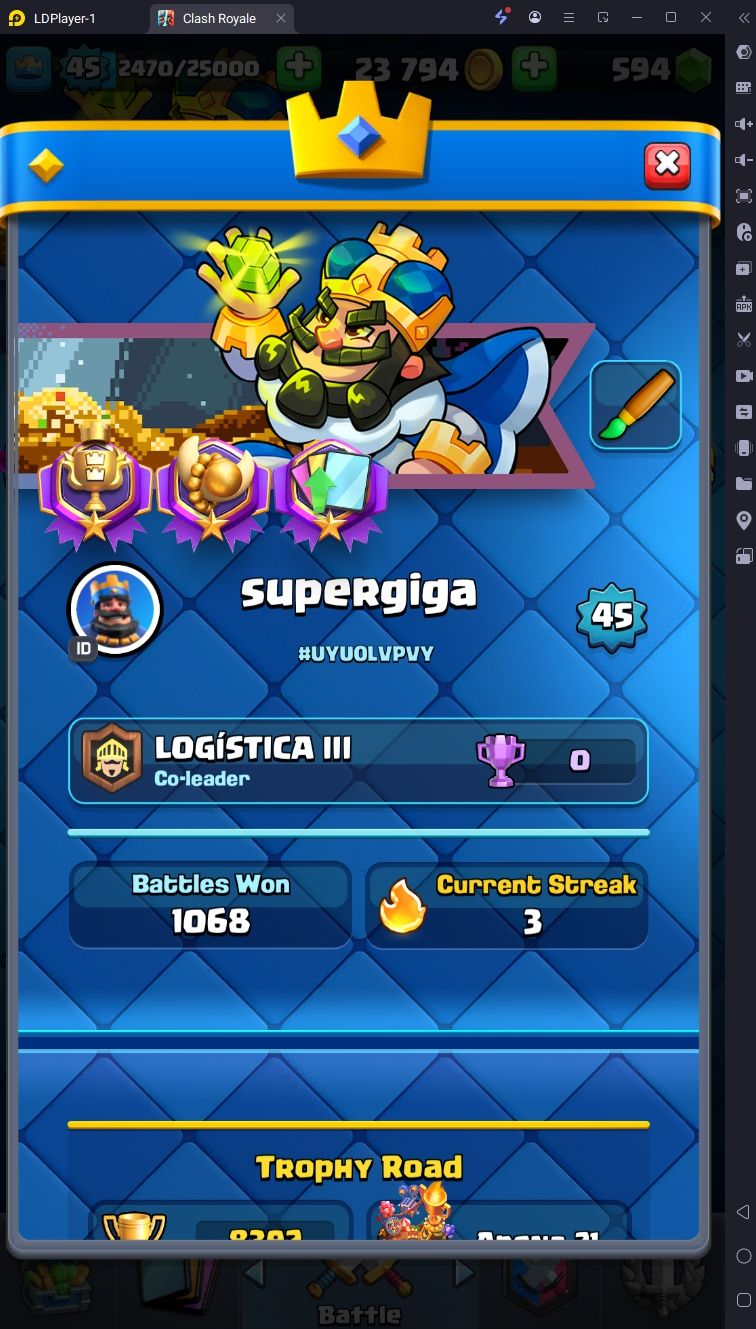The width and height of the screenshot is (756, 1329).
Task: Tap the ID player avatar
Action: [x=114, y=609]
